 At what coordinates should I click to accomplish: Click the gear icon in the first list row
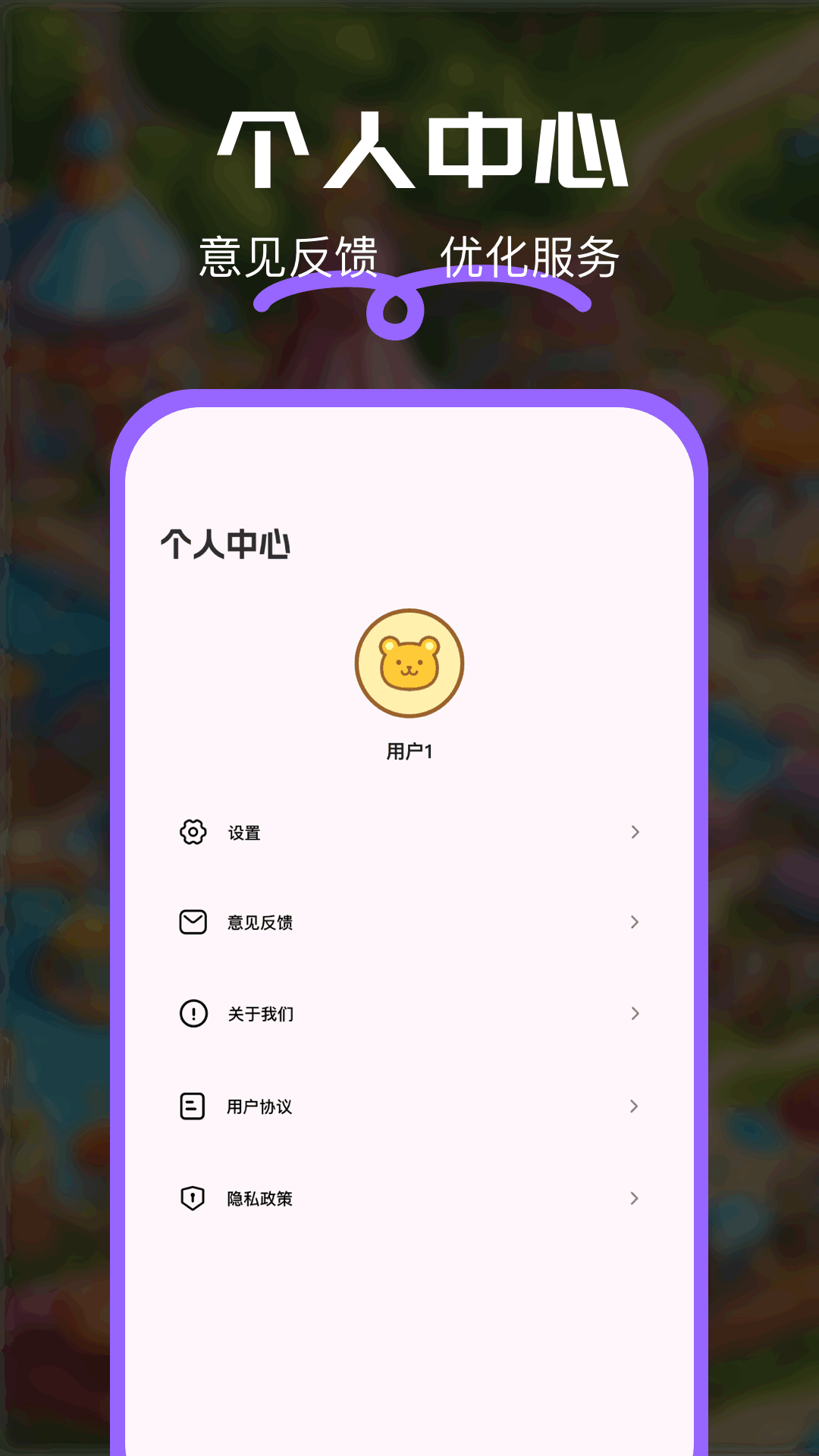click(193, 832)
